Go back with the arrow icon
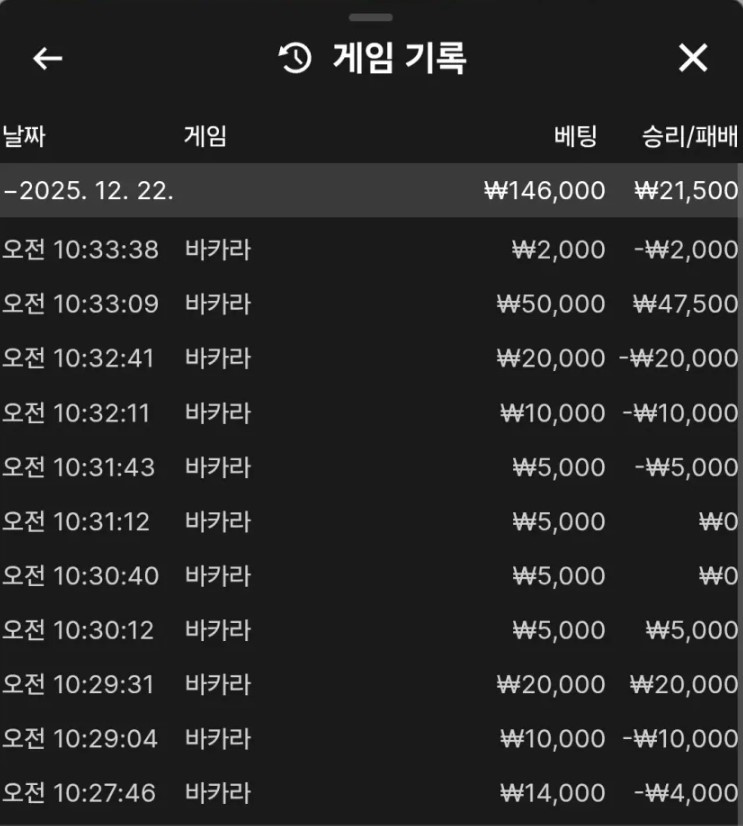 click(x=47, y=59)
